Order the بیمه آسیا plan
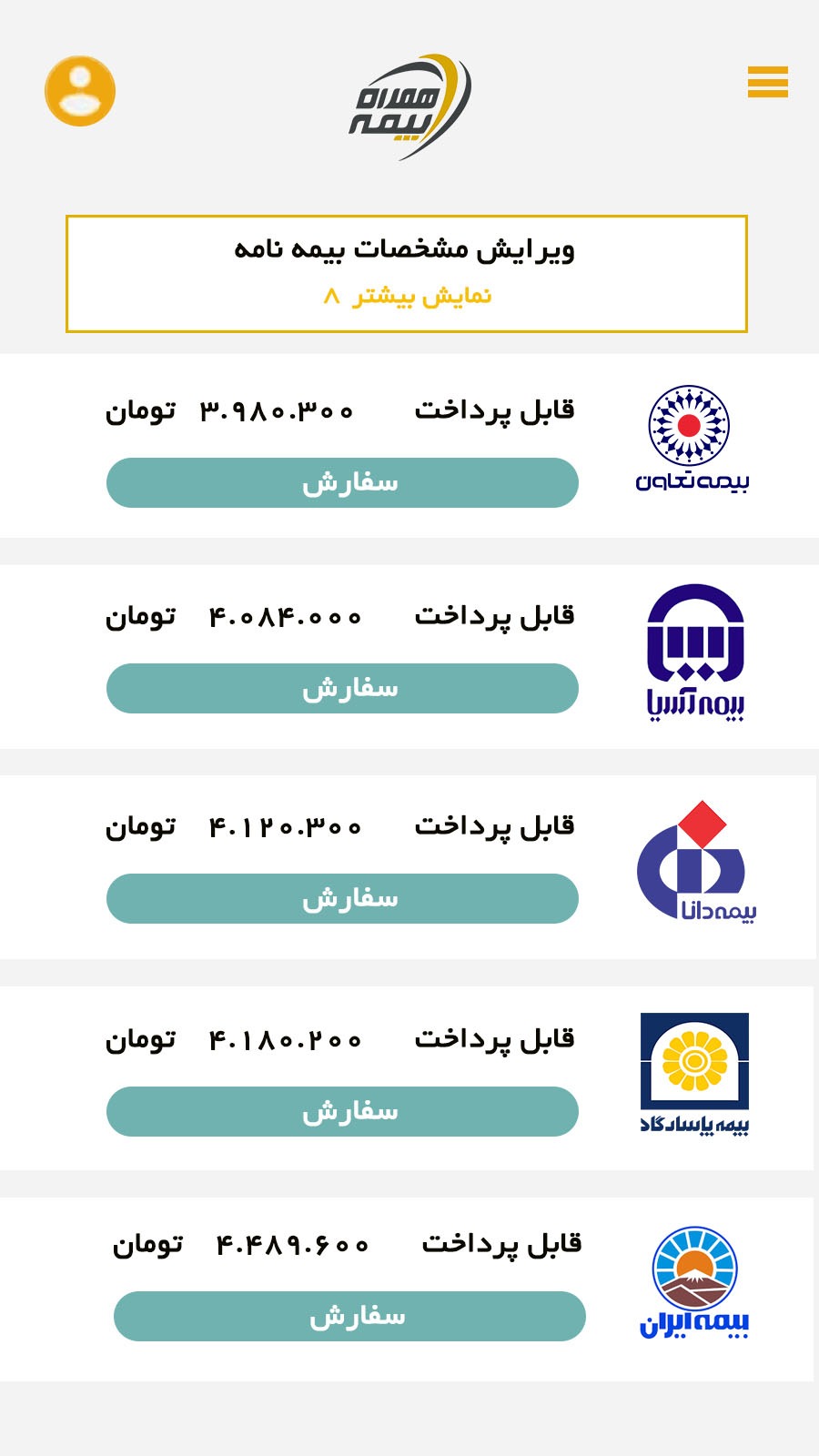Screen dimensions: 819x1456 (x=342, y=688)
